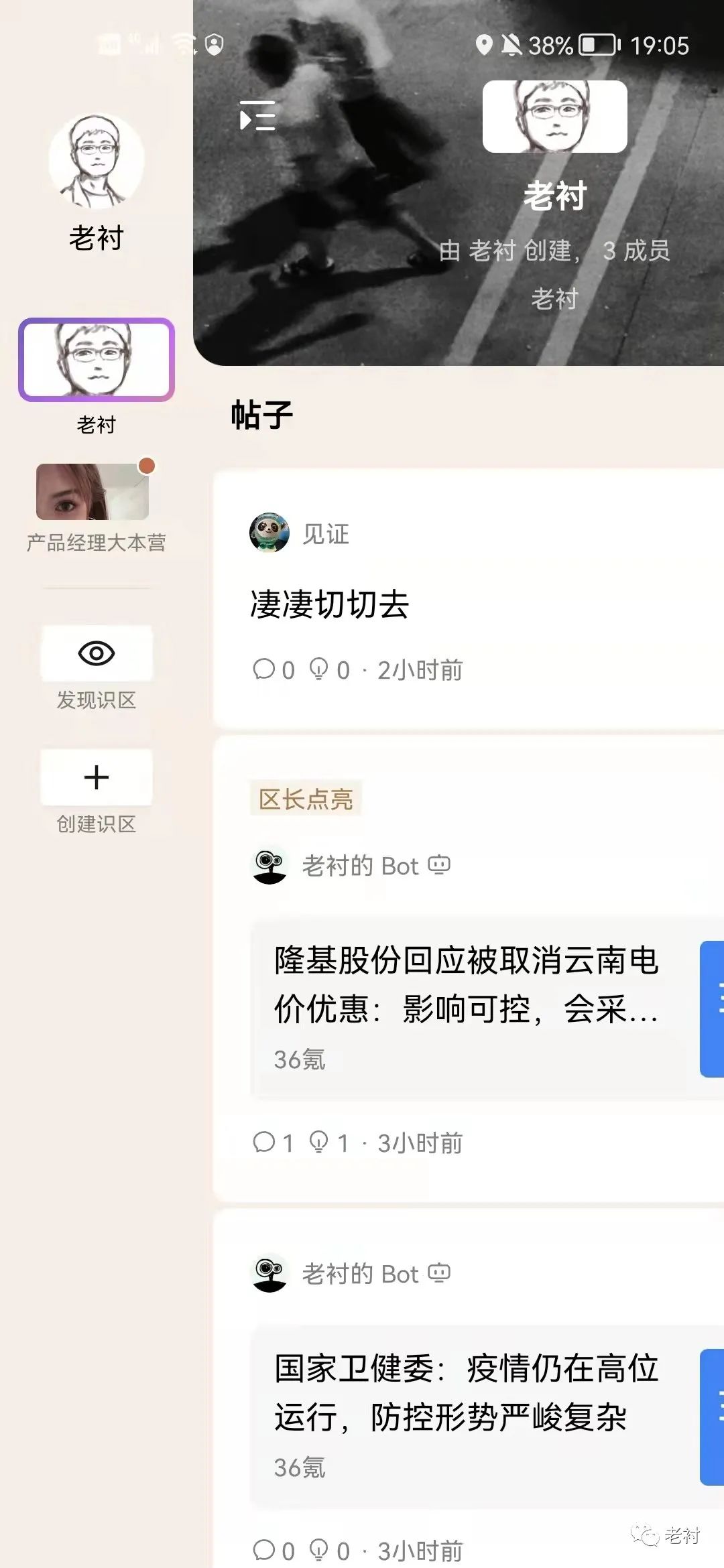Open 发现识区 to discover zones
This screenshot has width=724, height=1568.
(97, 653)
